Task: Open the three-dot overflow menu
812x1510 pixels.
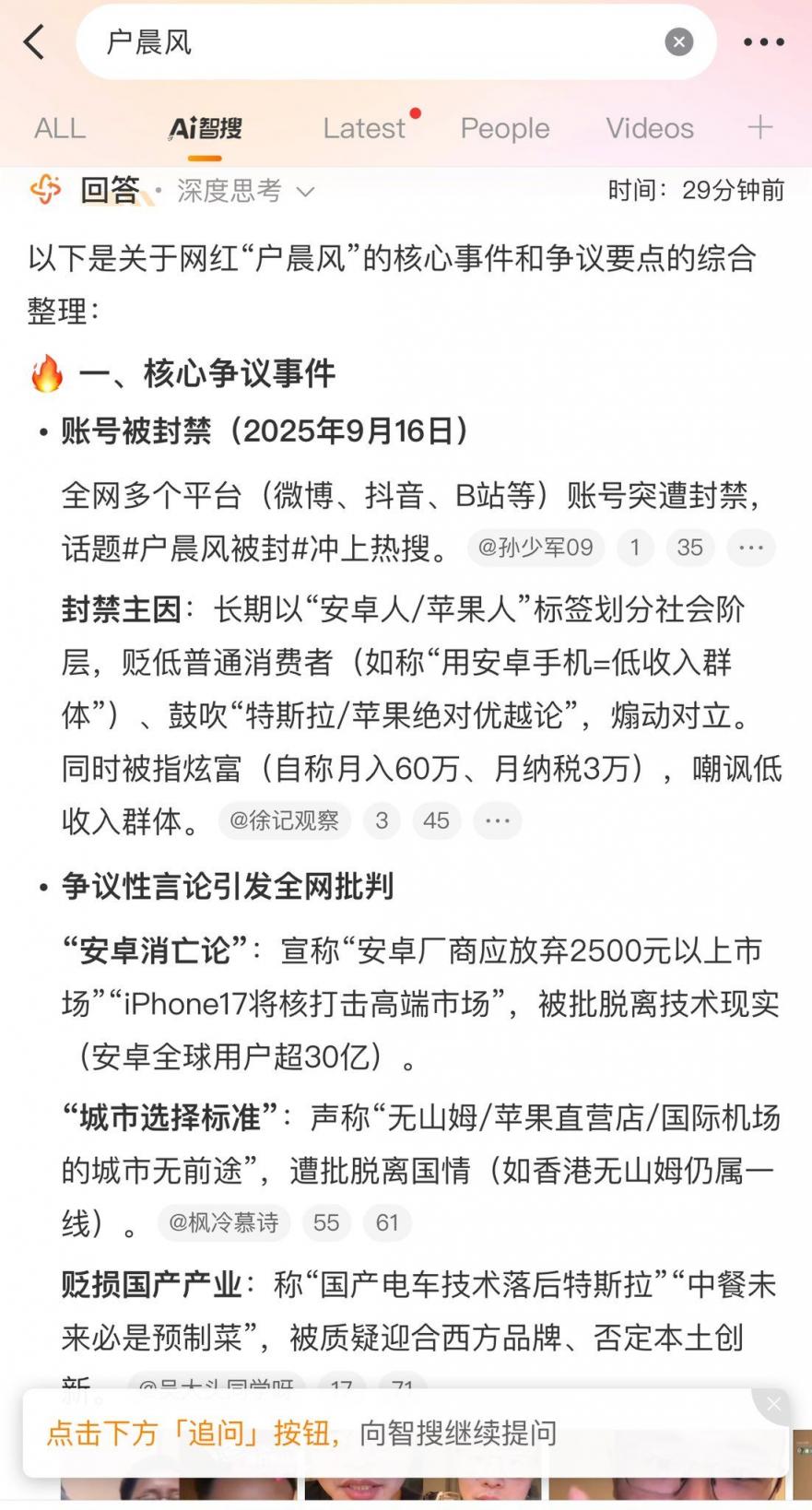Action: (763, 42)
